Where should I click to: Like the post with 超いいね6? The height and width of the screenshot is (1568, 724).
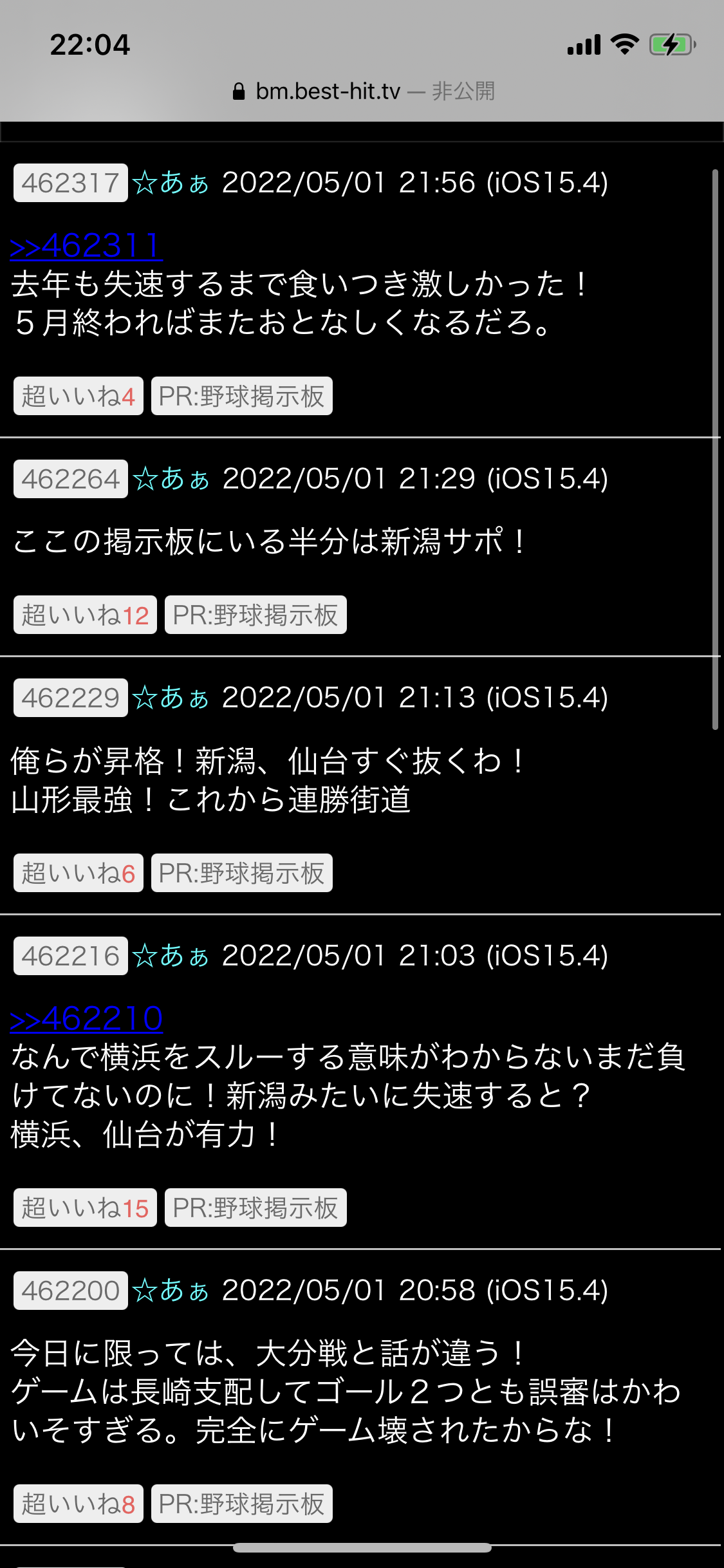(79, 873)
